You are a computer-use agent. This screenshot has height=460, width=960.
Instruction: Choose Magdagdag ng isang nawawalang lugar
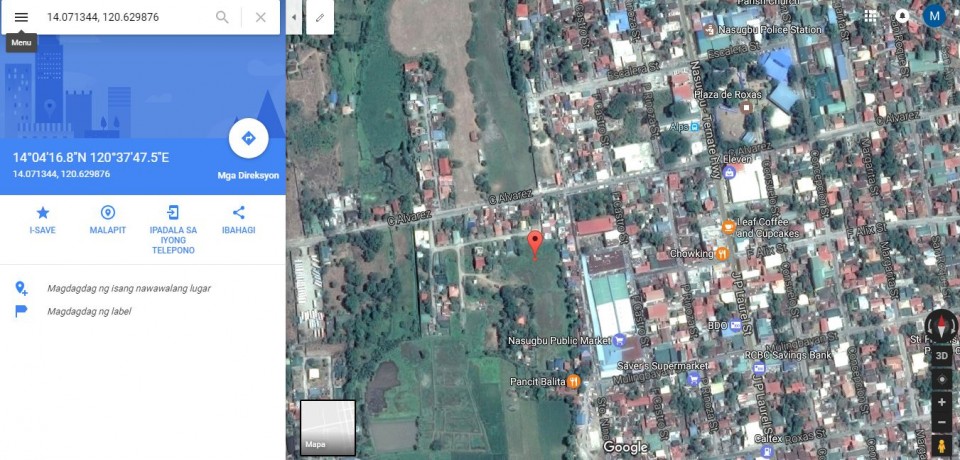coord(128,288)
